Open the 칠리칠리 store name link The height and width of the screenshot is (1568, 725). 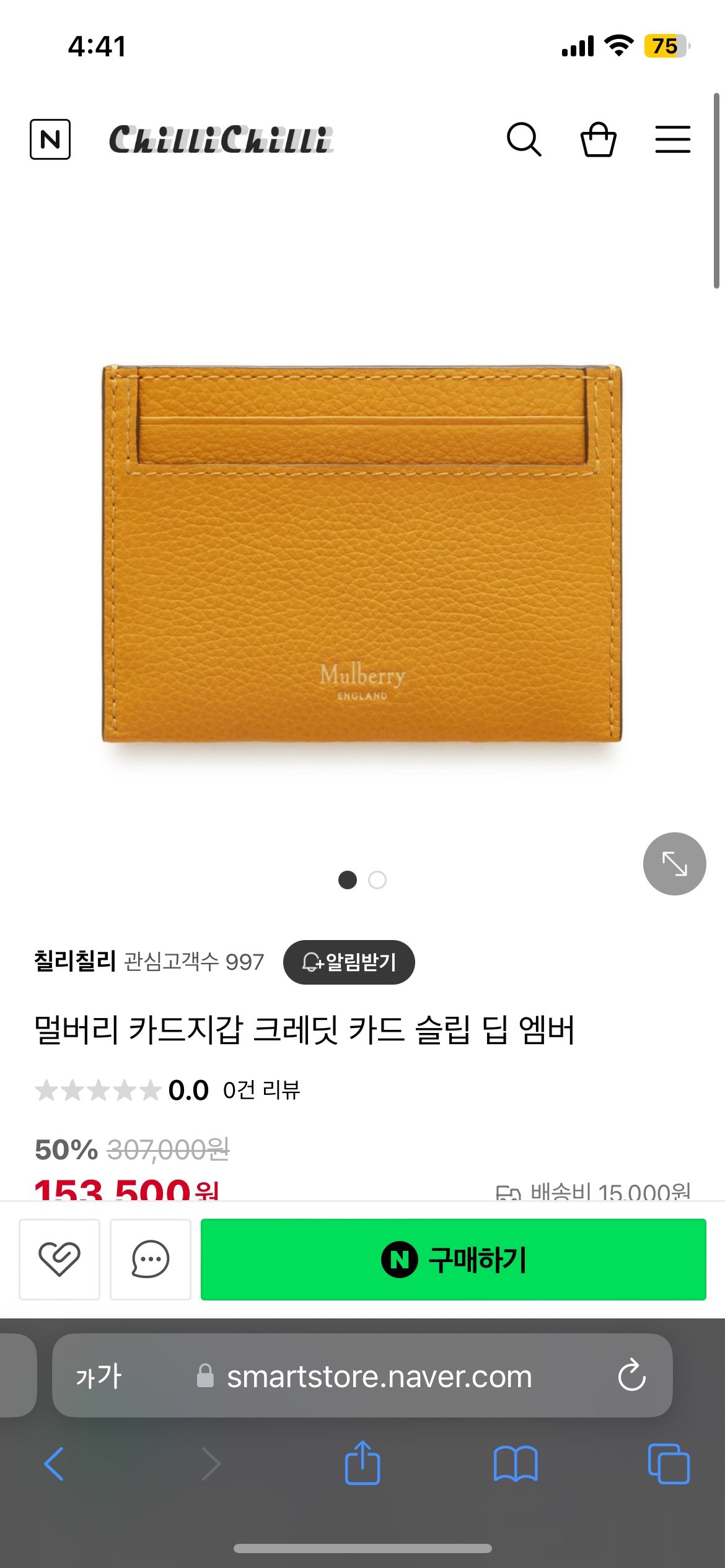[75, 961]
